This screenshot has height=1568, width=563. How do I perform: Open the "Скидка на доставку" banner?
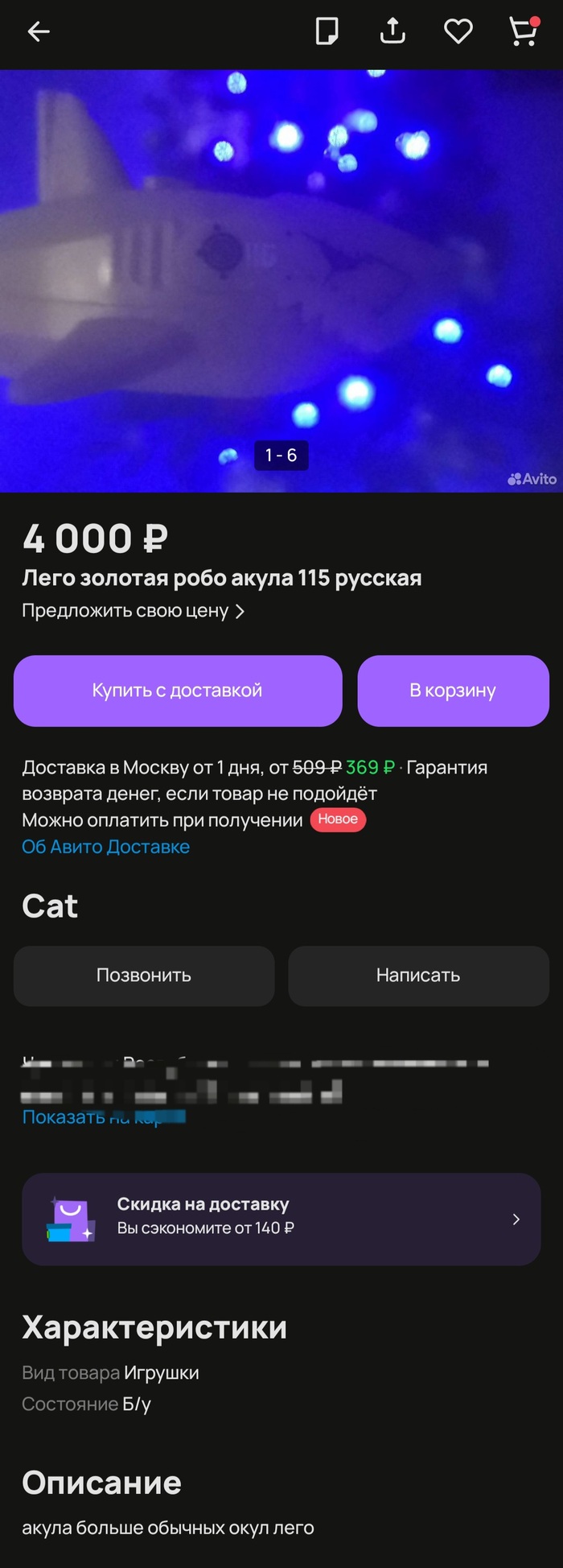tap(281, 1219)
